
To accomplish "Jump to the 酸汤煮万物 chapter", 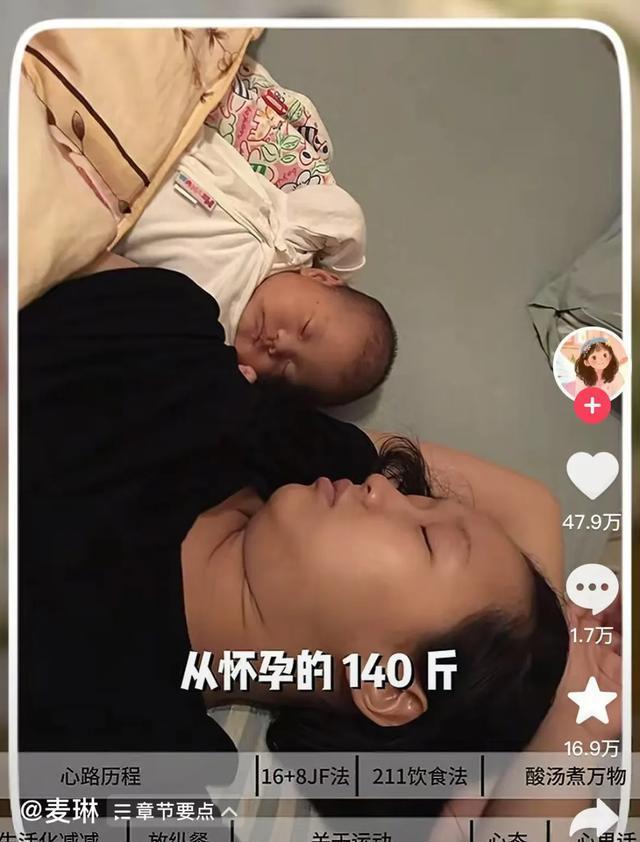I will pyautogui.click(x=575, y=776).
